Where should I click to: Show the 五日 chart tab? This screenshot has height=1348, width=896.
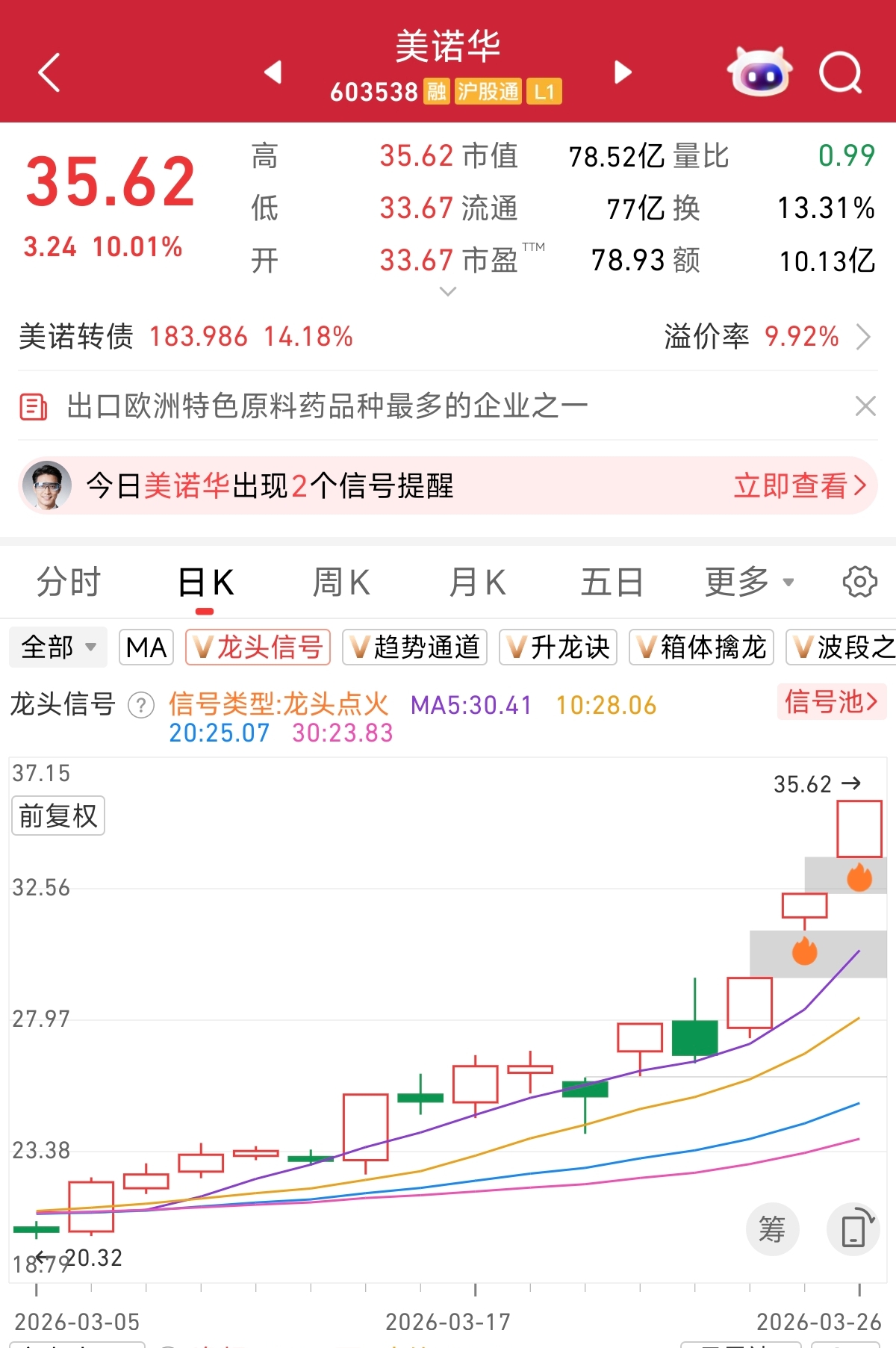(612, 583)
